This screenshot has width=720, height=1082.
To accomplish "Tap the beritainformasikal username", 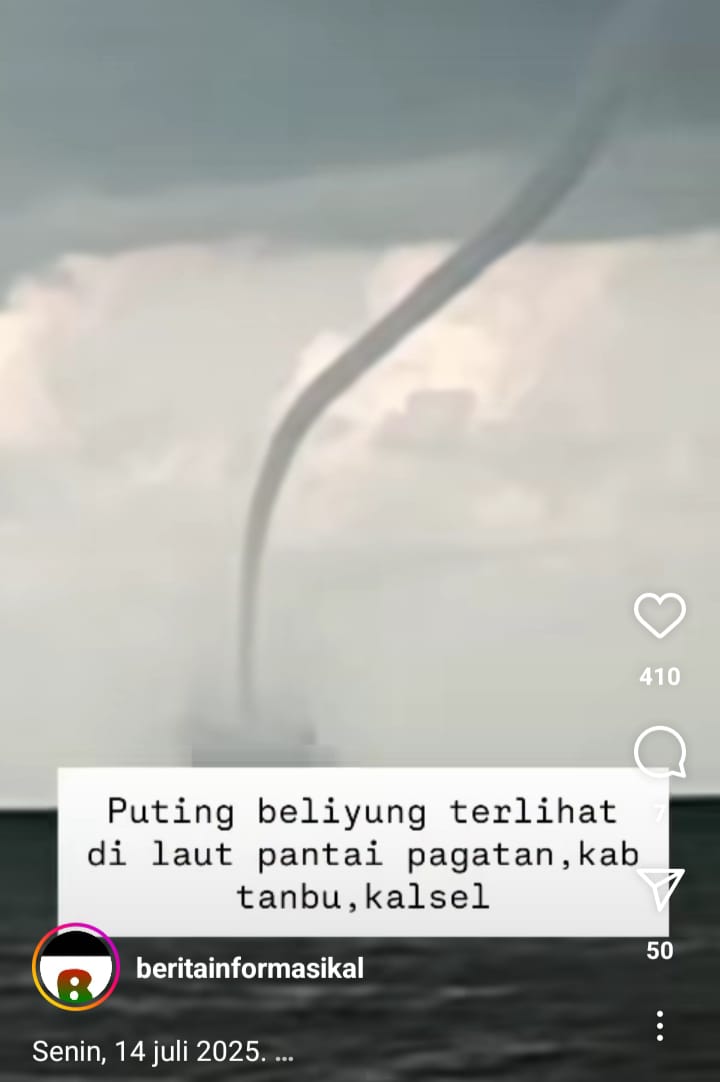I will pyautogui.click(x=249, y=968).
